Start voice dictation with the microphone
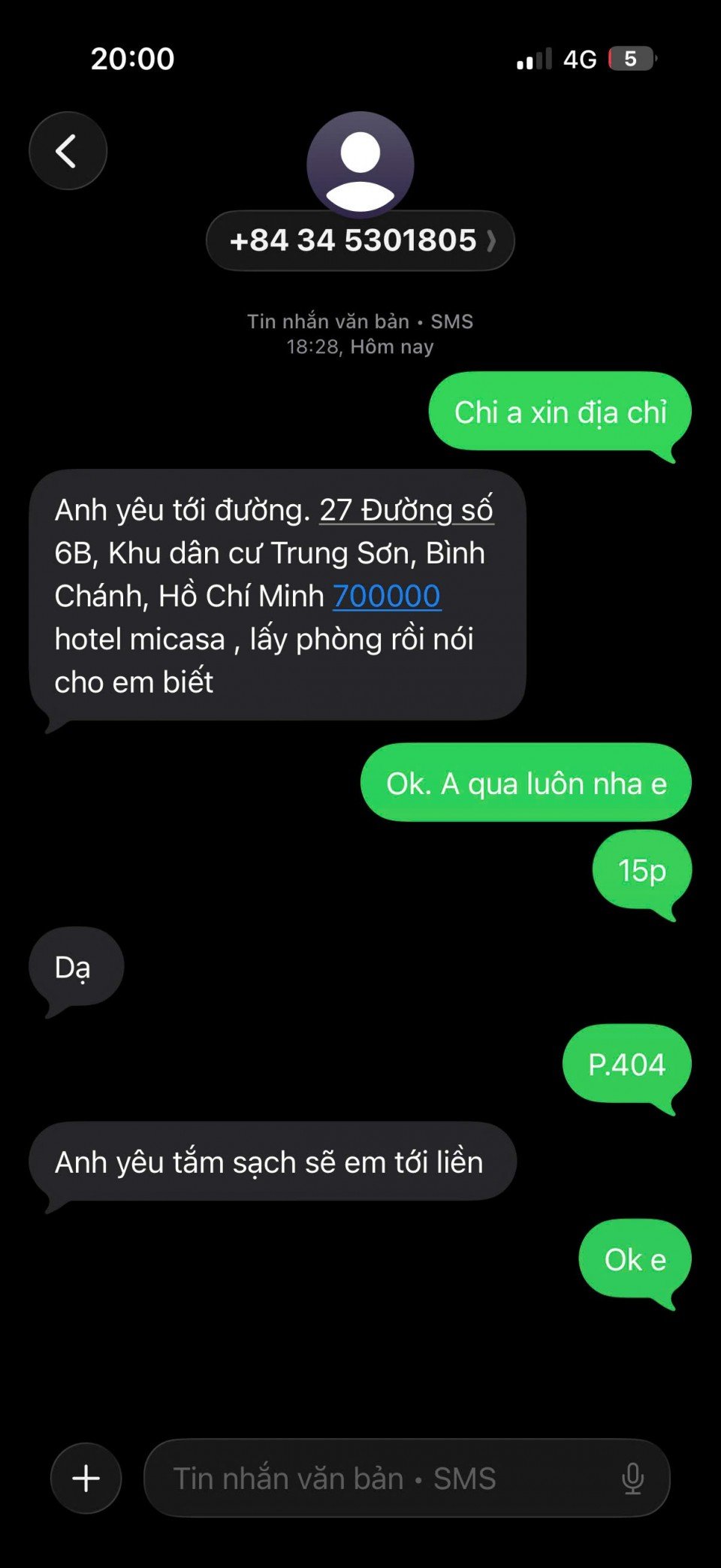Image resolution: width=721 pixels, height=1568 pixels. click(x=632, y=1478)
